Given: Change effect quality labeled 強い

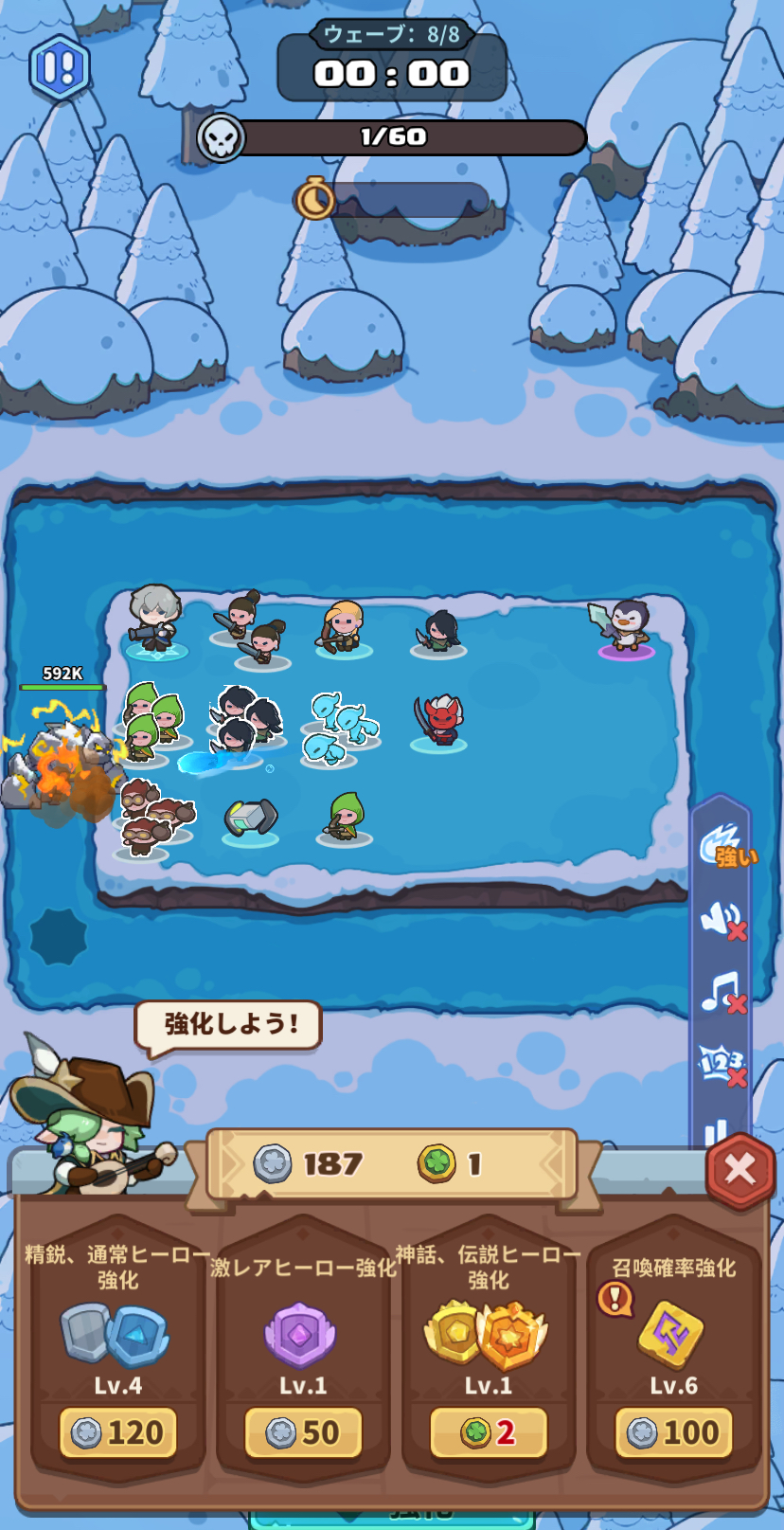Looking at the screenshot, I should pyautogui.click(x=724, y=845).
